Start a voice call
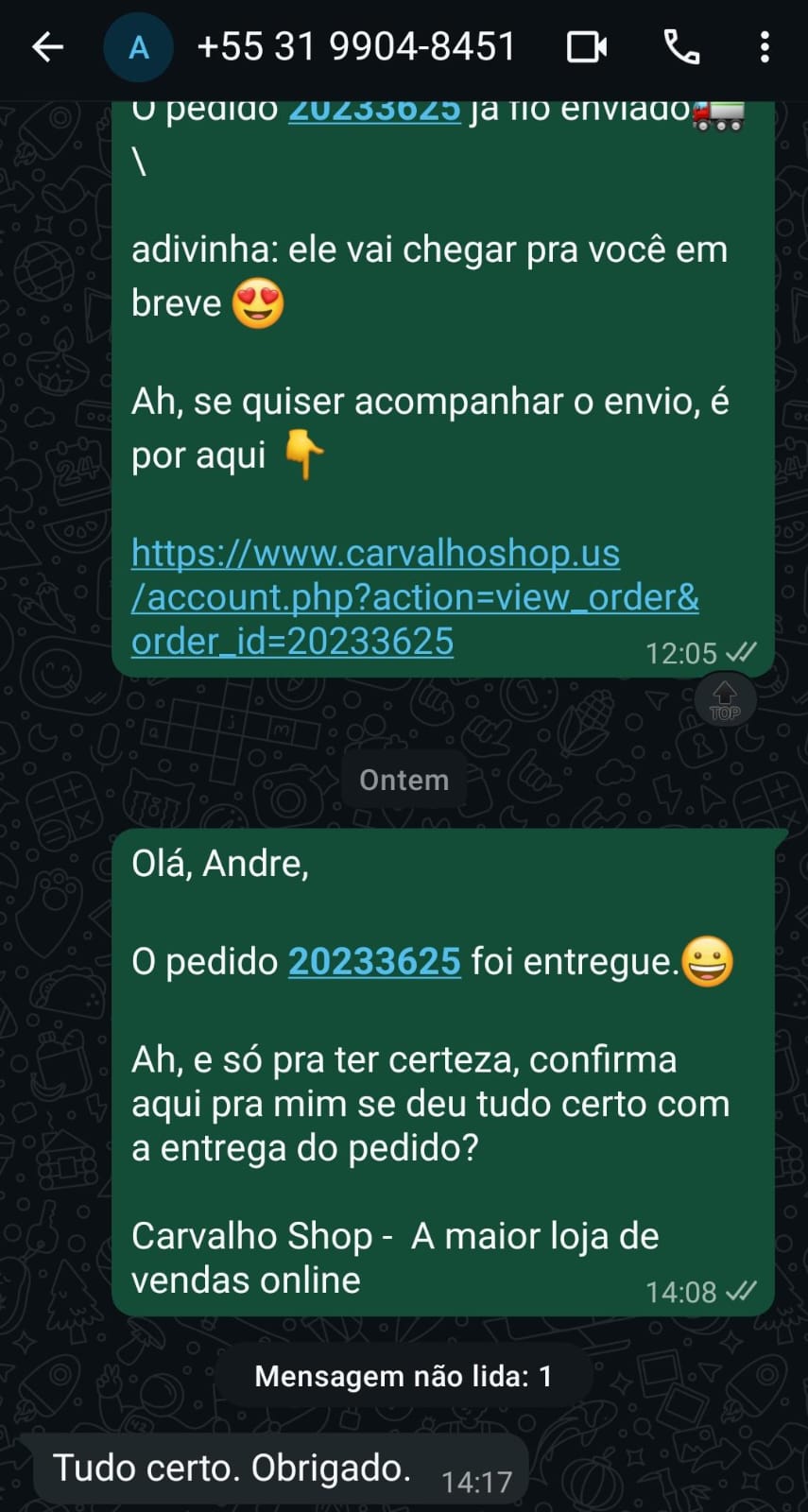Image resolution: width=808 pixels, height=1512 pixels. pyautogui.click(x=681, y=46)
